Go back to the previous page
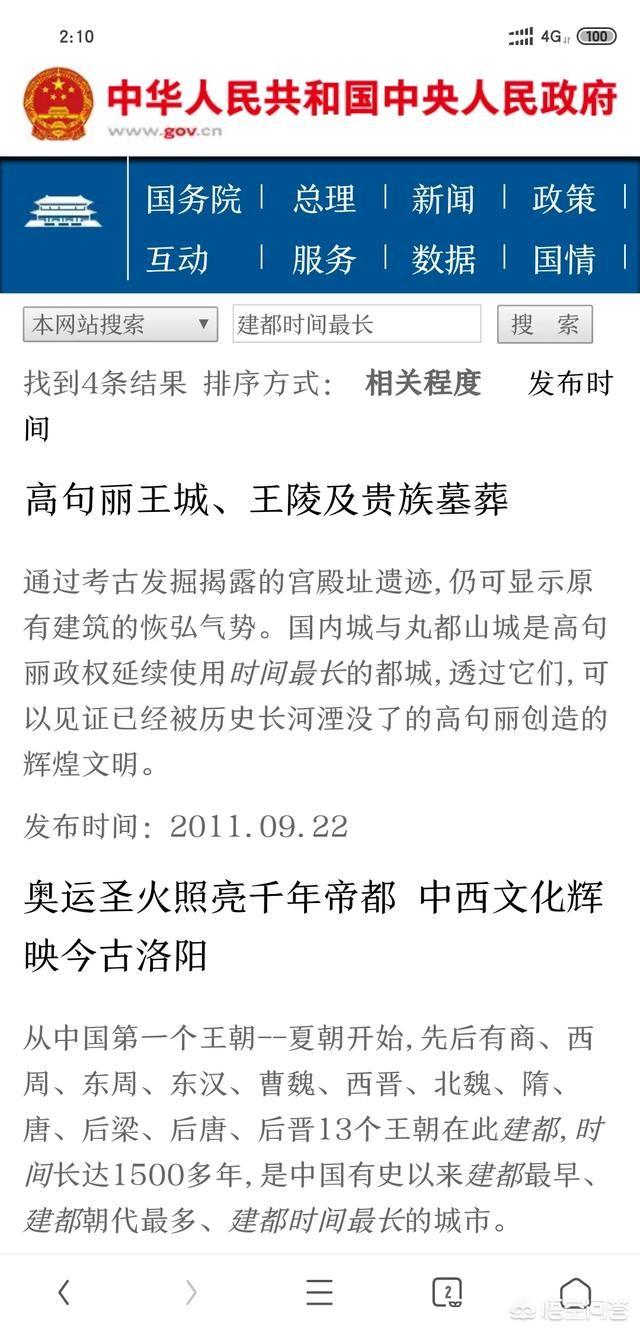640x1332 pixels. 64,1292
